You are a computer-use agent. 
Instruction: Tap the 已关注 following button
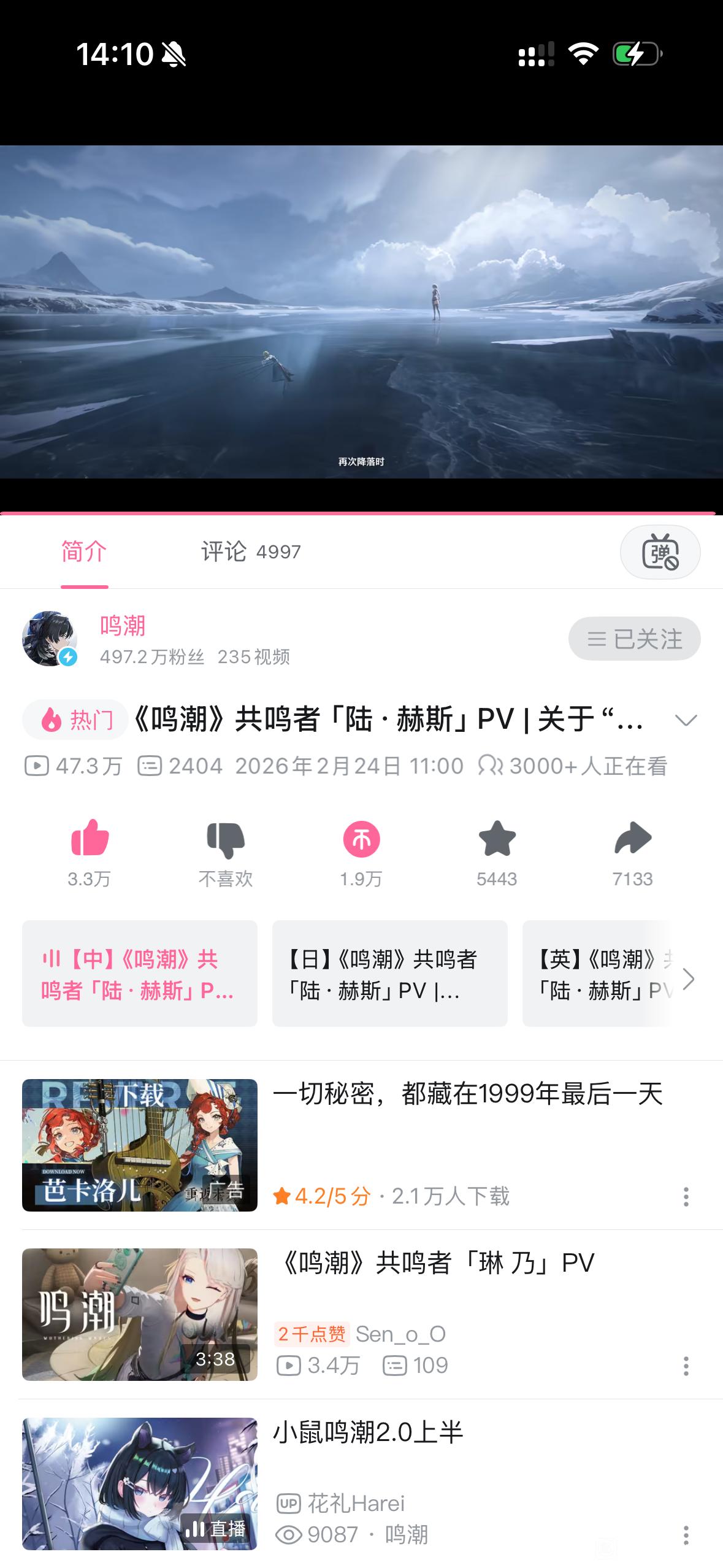click(634, 639)
